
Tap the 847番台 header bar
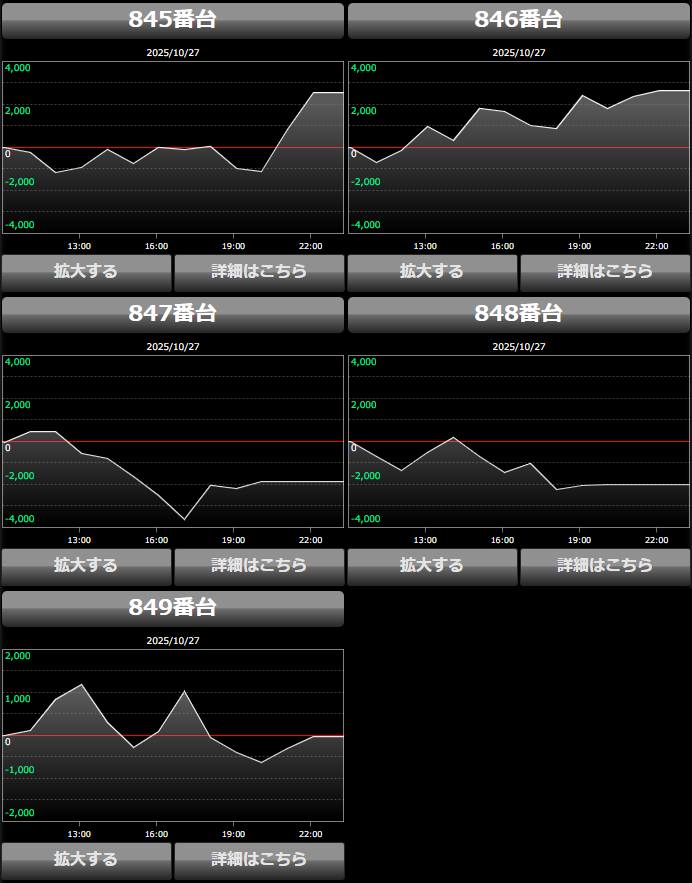point(173,314)
